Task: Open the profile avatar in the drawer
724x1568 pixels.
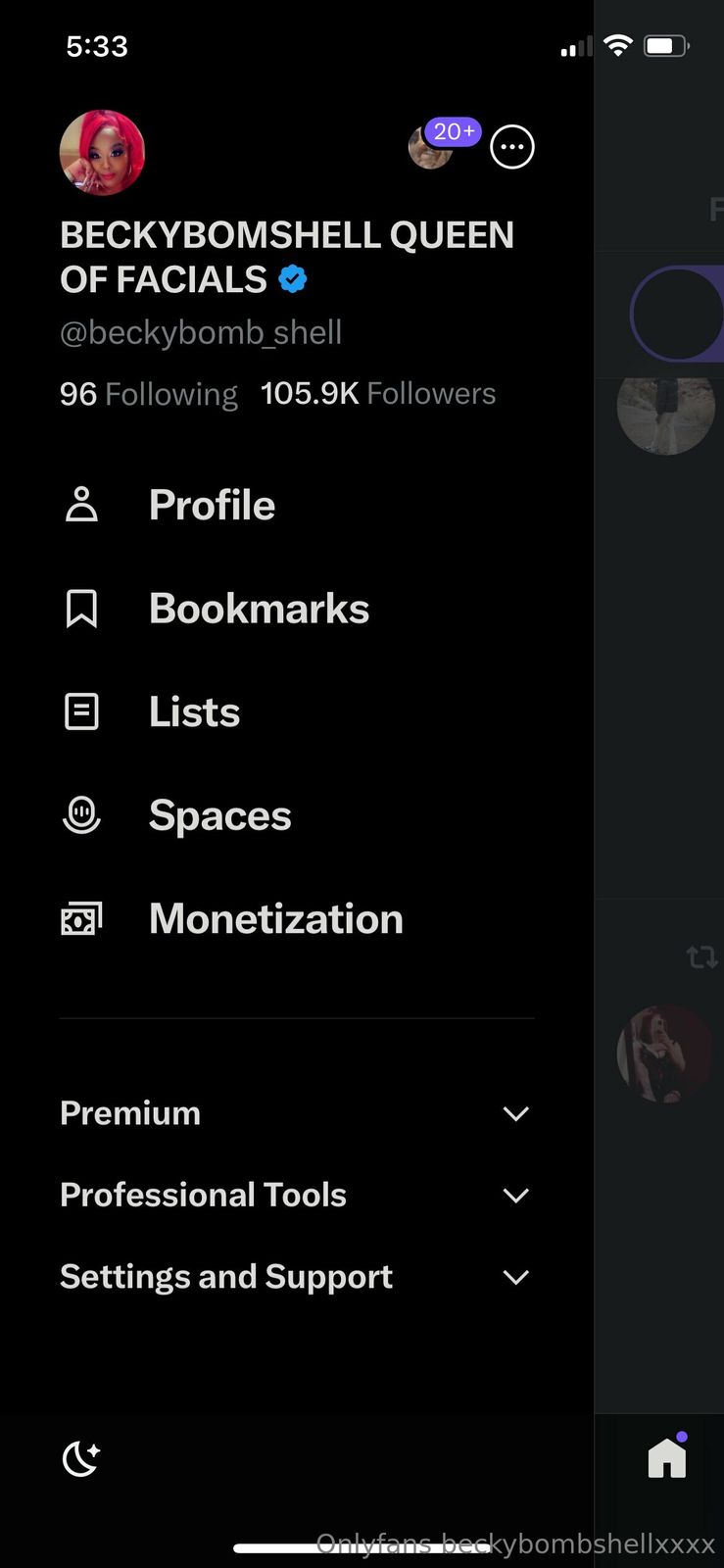Action: [x=102, y=153]
